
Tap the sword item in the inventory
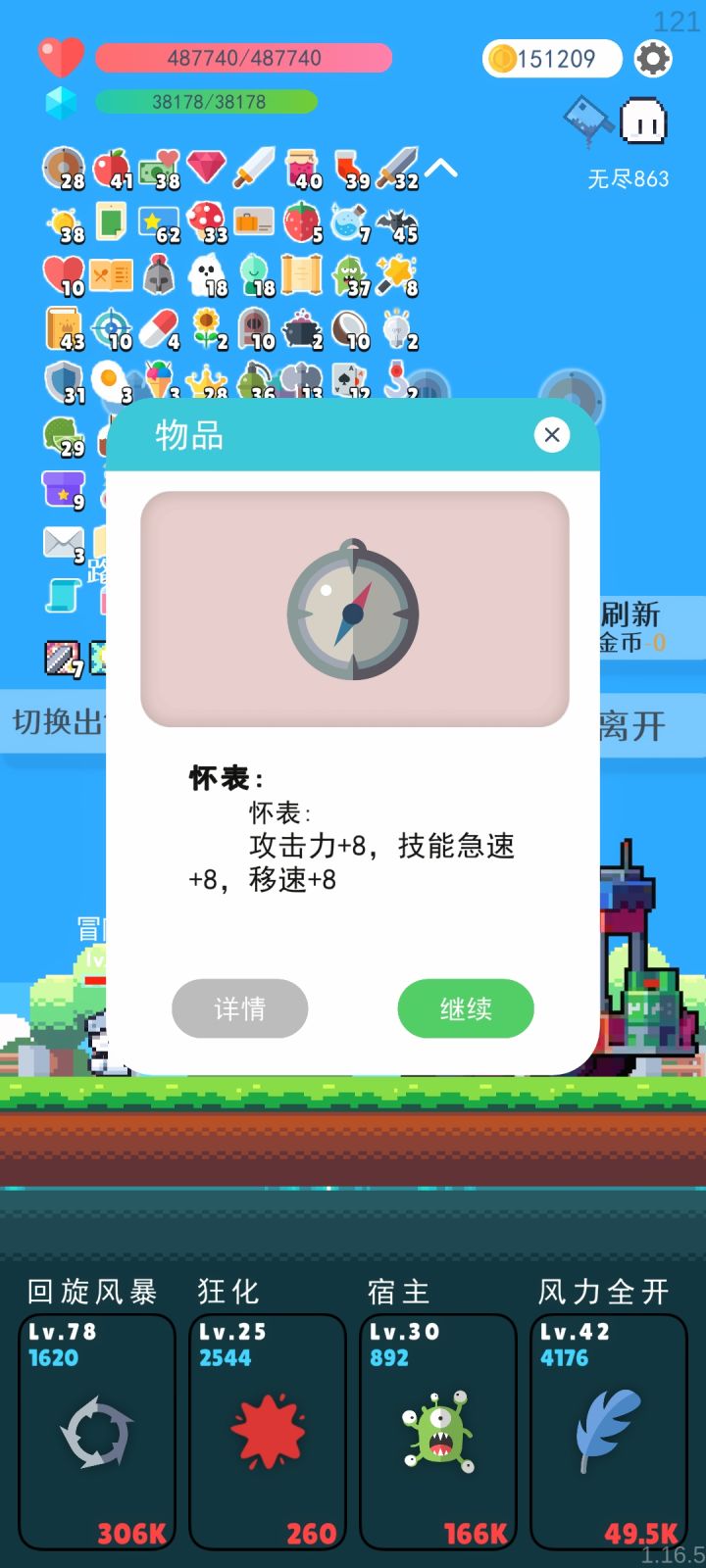253,167
